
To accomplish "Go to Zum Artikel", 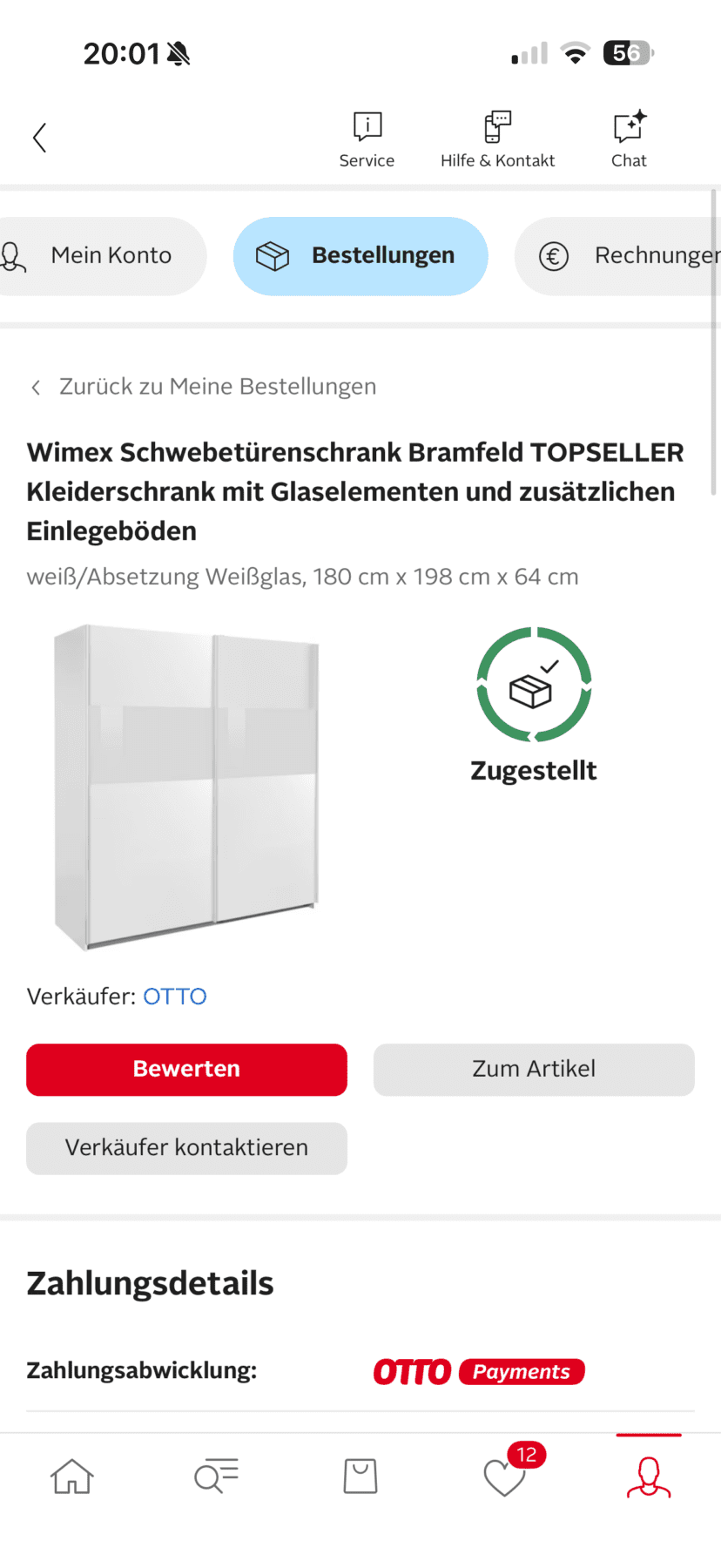I will 534,1070.
